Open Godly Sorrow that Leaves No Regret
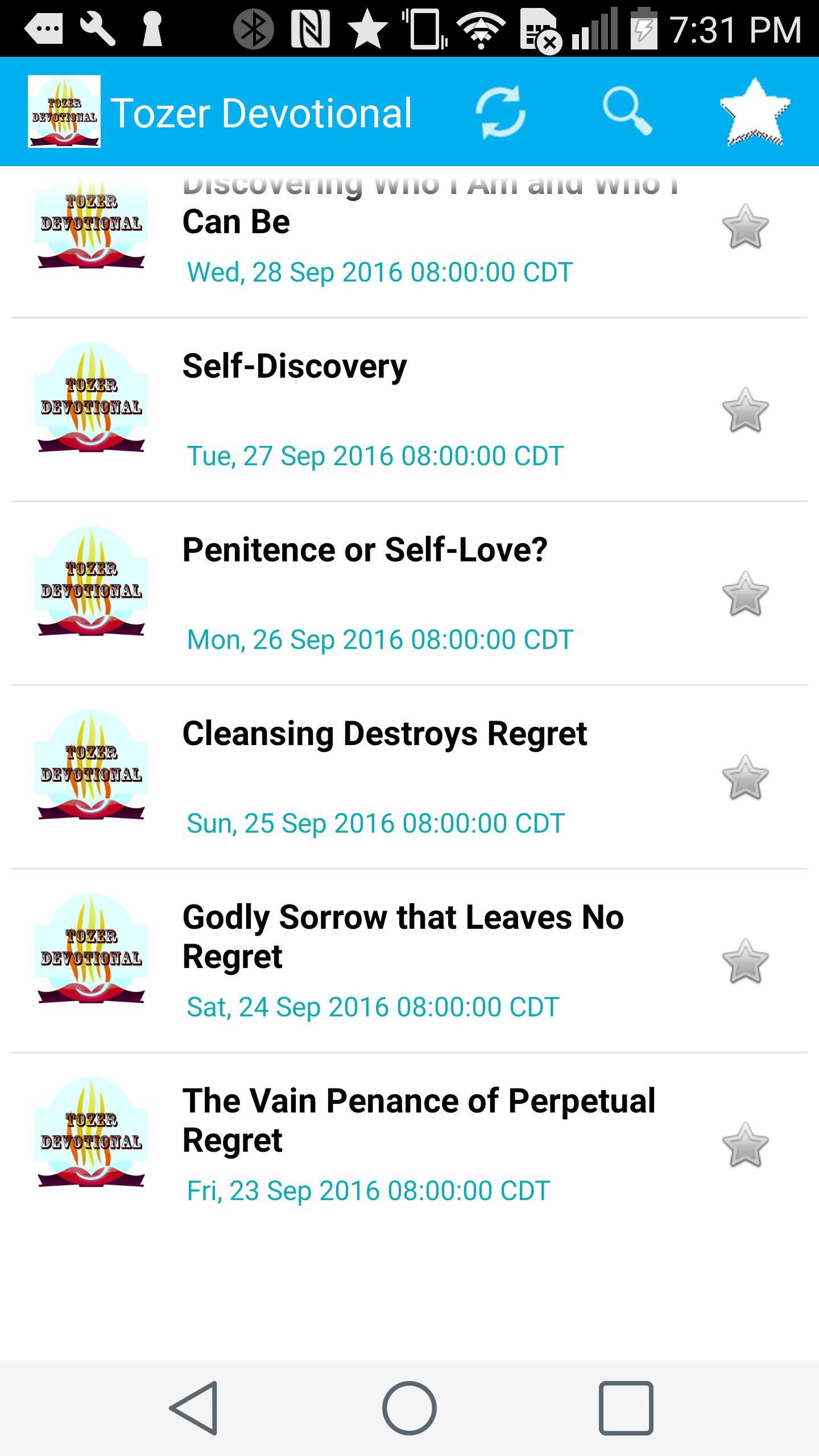The width and height of the screenshot is (819, 1456). pos(409,961)
